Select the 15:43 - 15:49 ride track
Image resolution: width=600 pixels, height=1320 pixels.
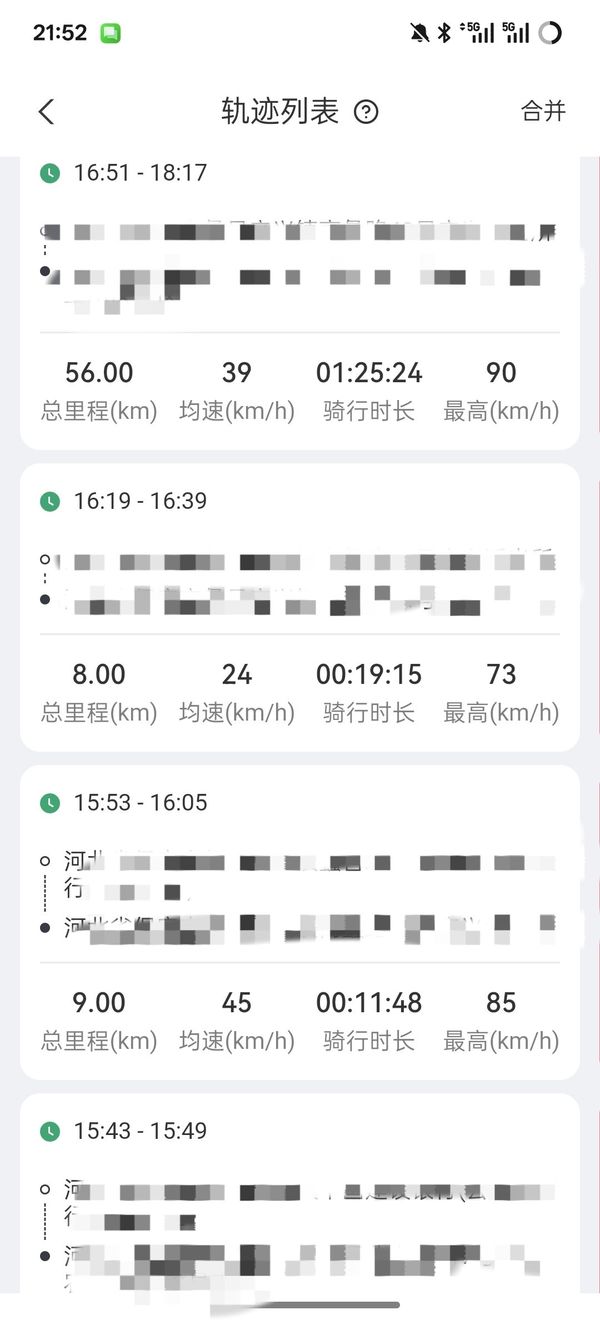click(300, 1200)
